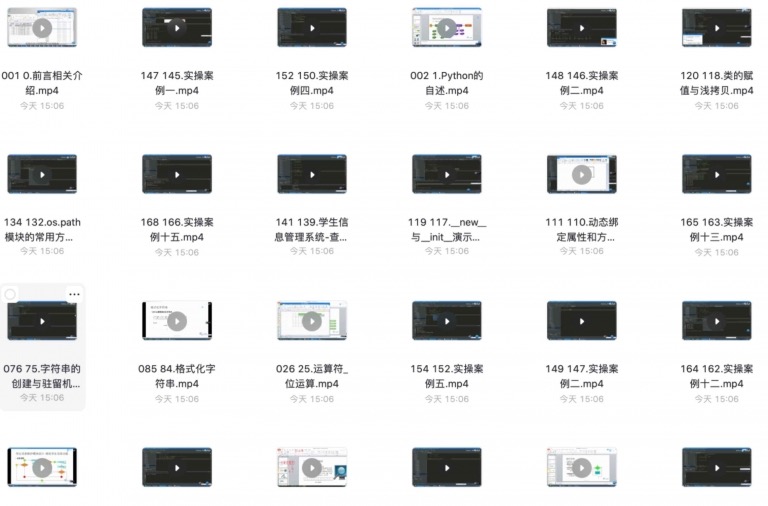Open 120 118.类的赋值与浅拷贝.mp4

coord(717,28)
